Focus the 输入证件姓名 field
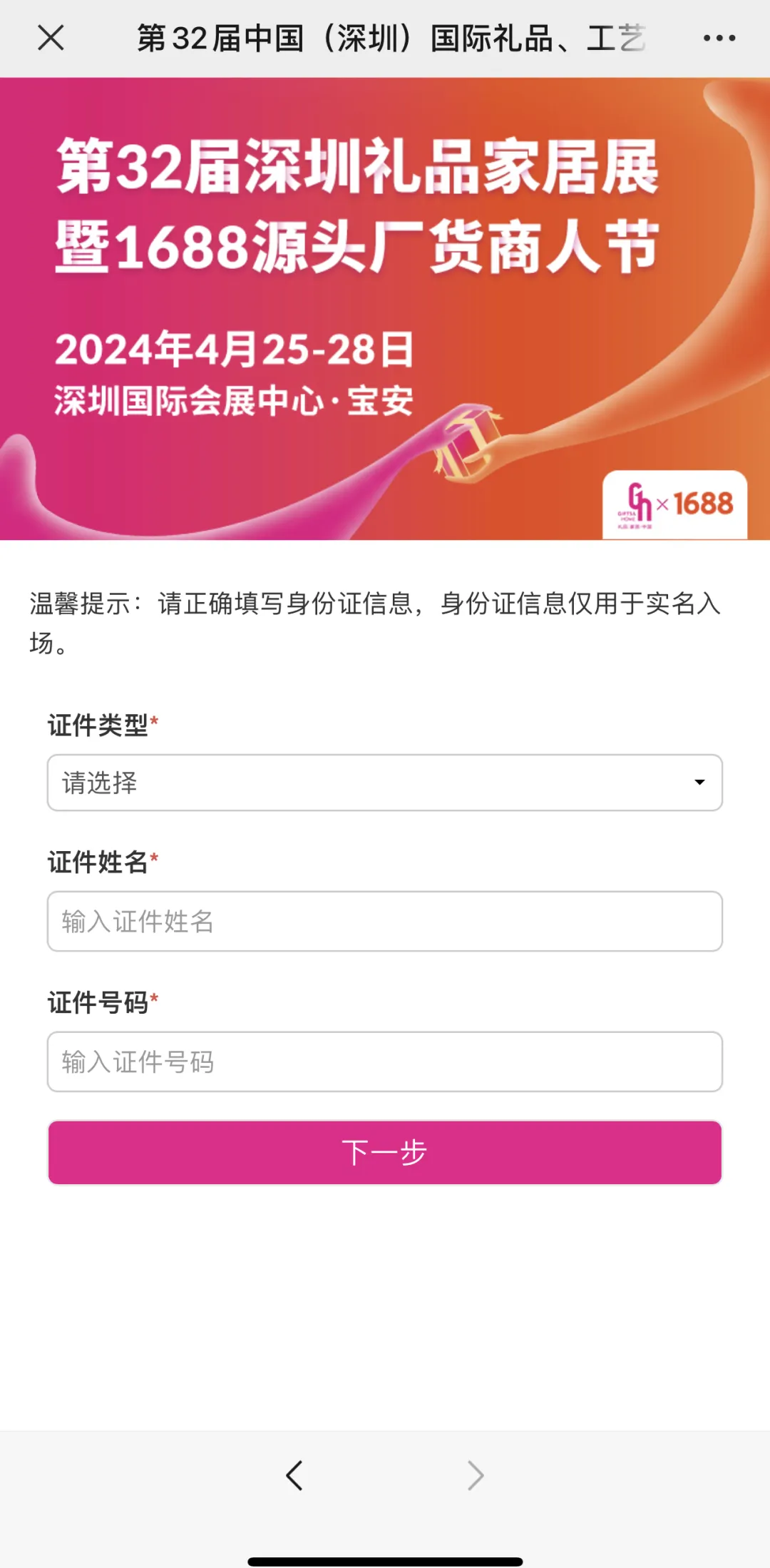The height and width of the screenshot is (1568, 770). (385, 921)
